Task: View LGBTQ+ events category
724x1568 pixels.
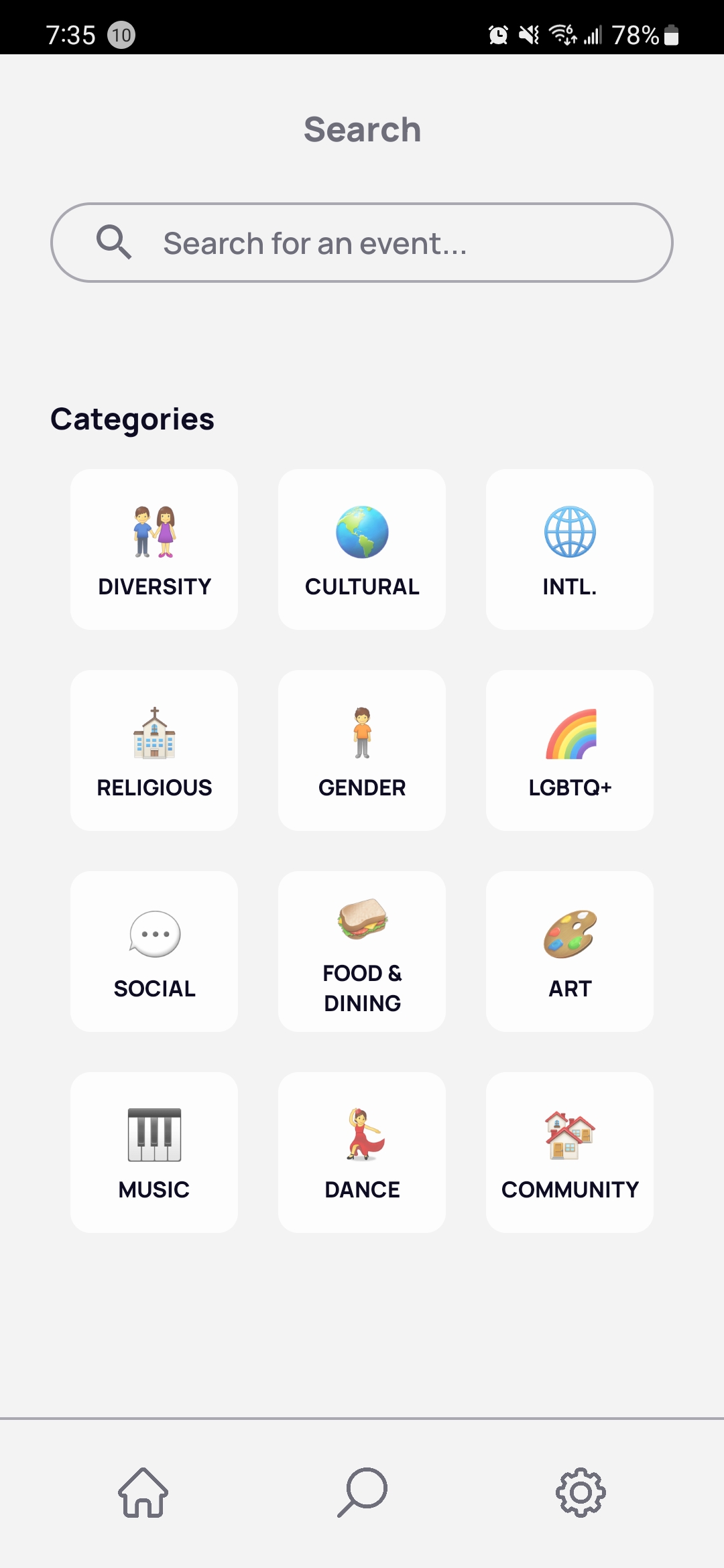Action: pos(570,750)
